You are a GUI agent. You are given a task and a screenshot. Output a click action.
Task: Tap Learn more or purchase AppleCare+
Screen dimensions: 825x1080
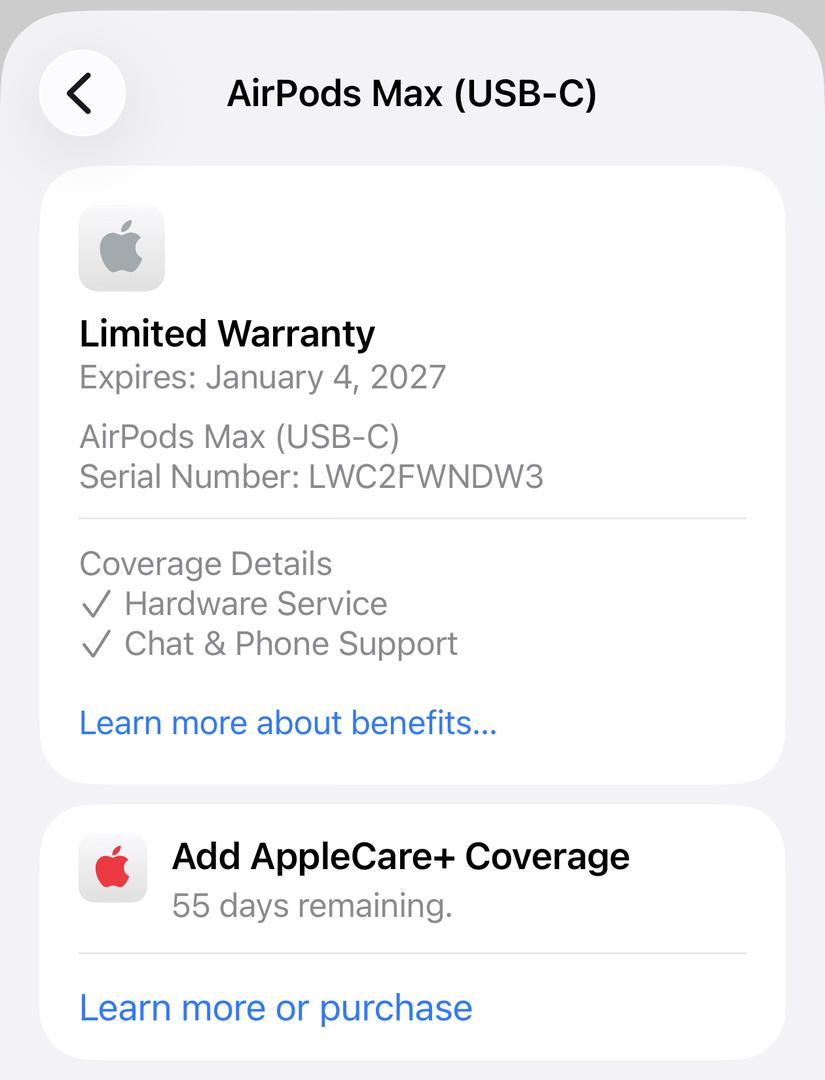[x=275, y=1007]
